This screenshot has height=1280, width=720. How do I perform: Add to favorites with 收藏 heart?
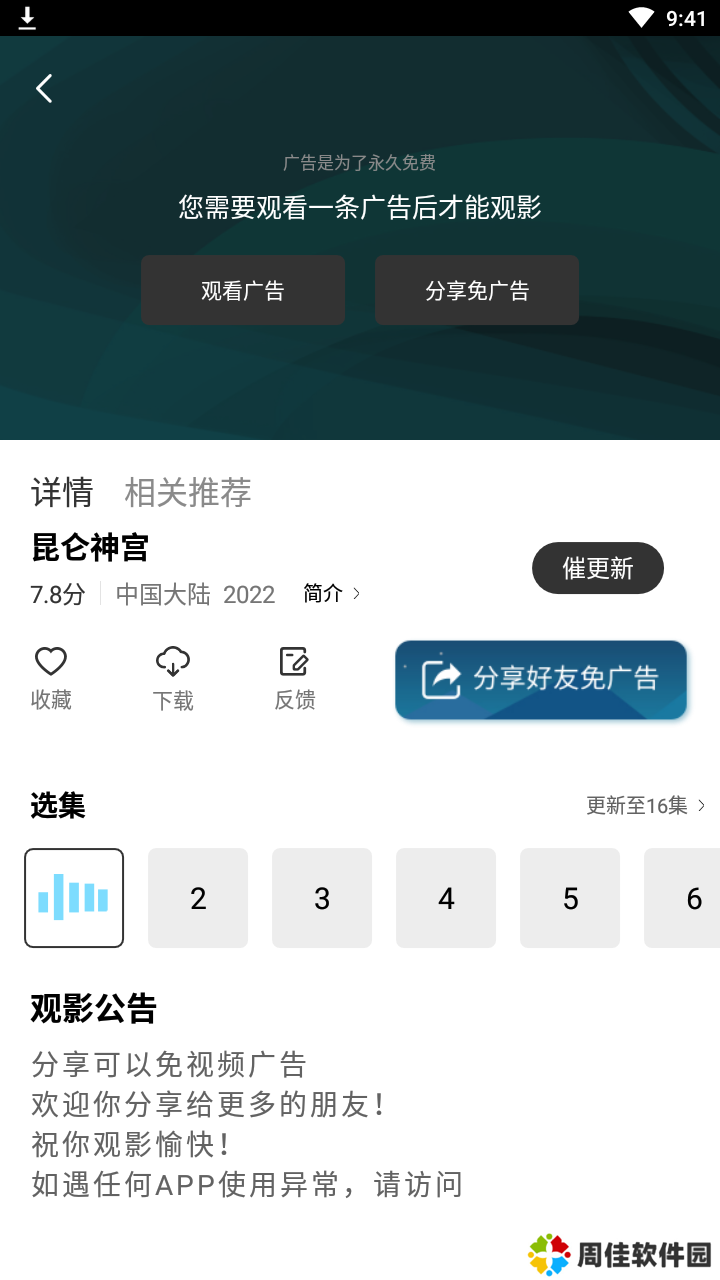coord(51,678)
